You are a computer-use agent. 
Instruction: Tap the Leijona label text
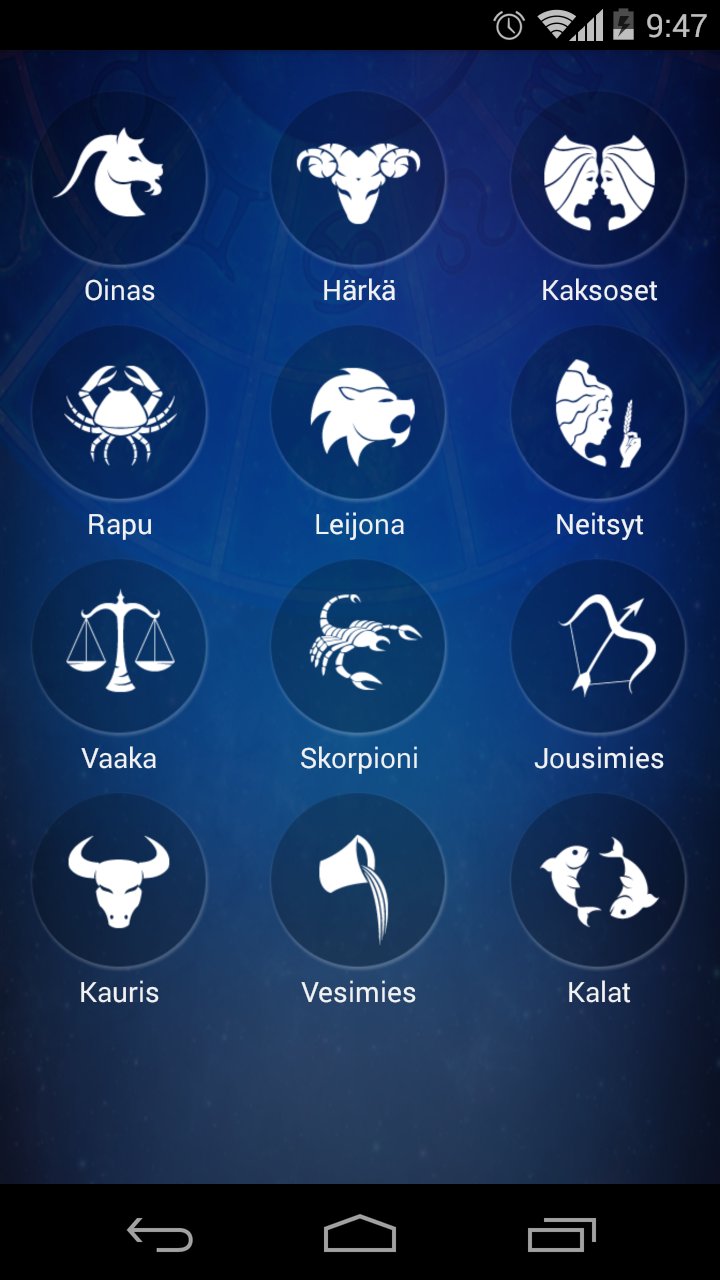358,523
